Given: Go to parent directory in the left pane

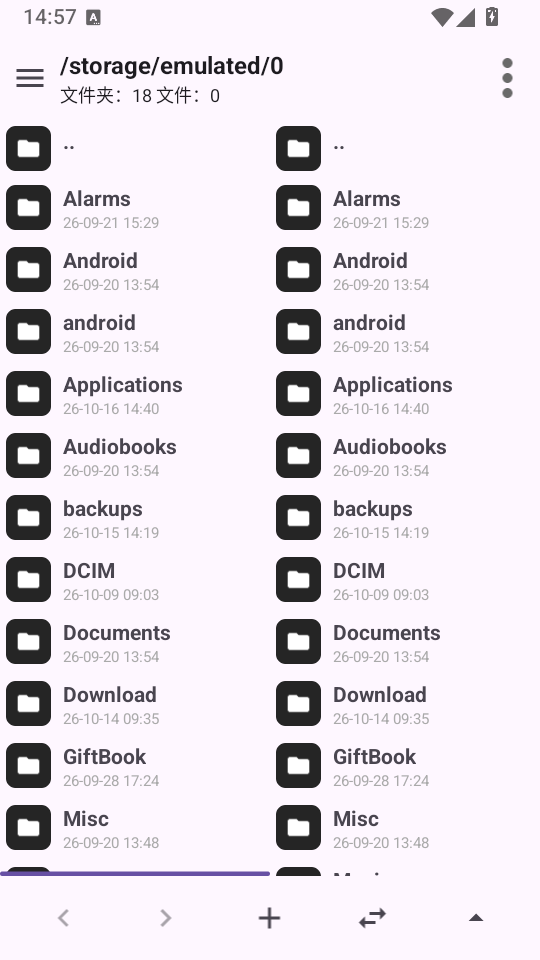Looking at the screenshot, I should pyautogui.click(x=135, y=149).
